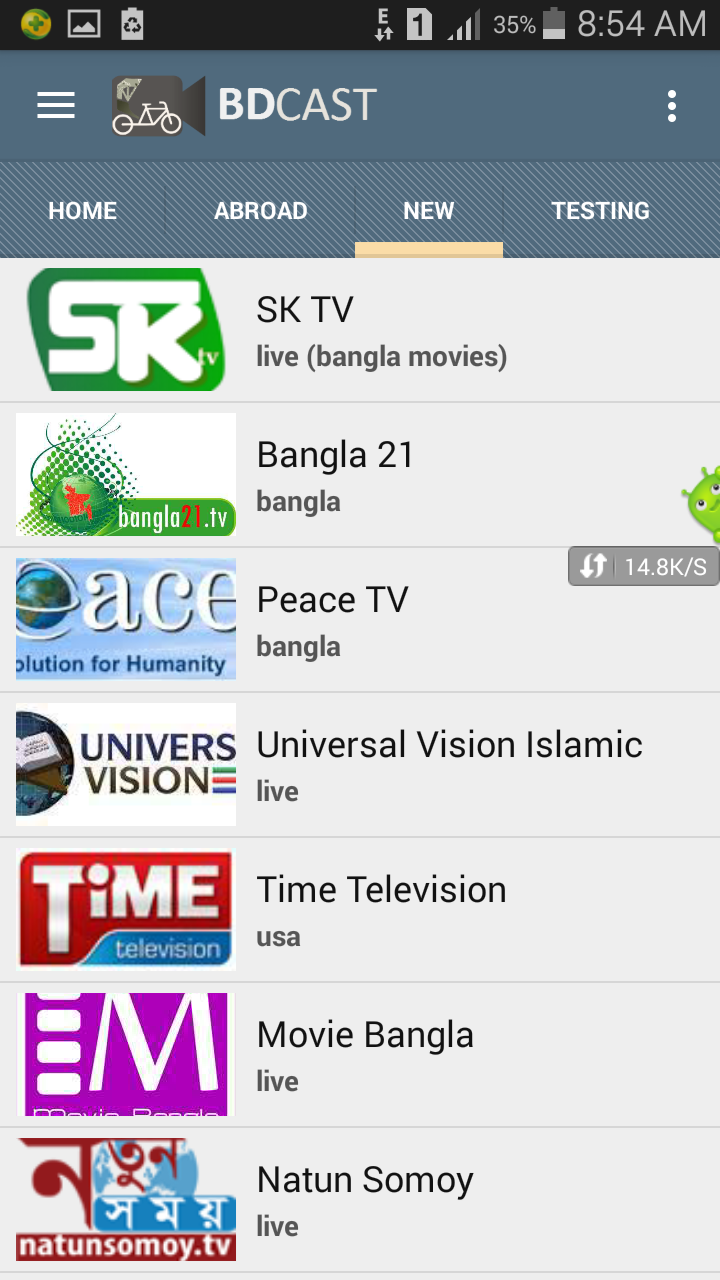Go to the TESTING tab
This screenshot has height=1280, width=720.
point(600,211)
